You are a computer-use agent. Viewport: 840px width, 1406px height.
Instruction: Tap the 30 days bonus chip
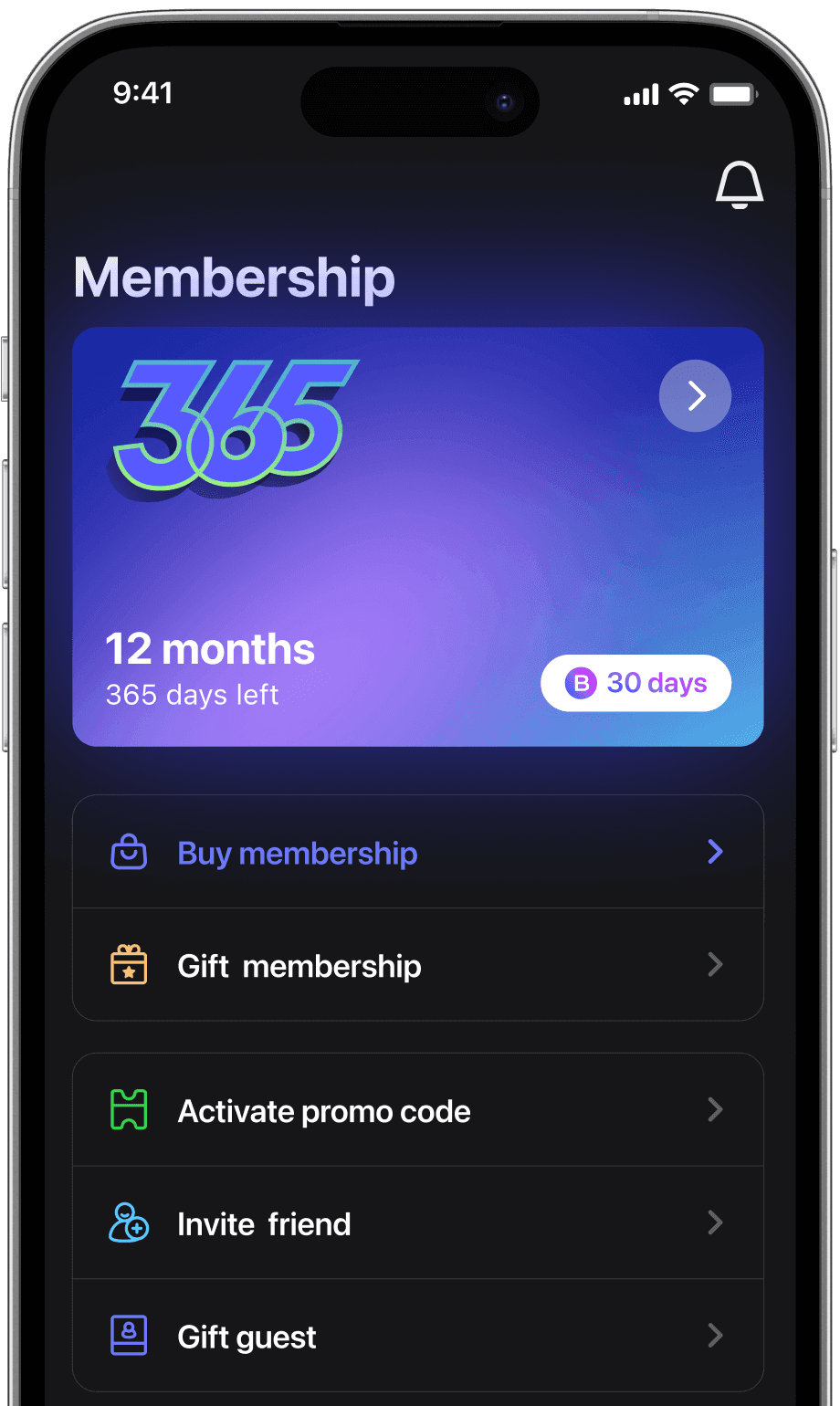[635, 683]
